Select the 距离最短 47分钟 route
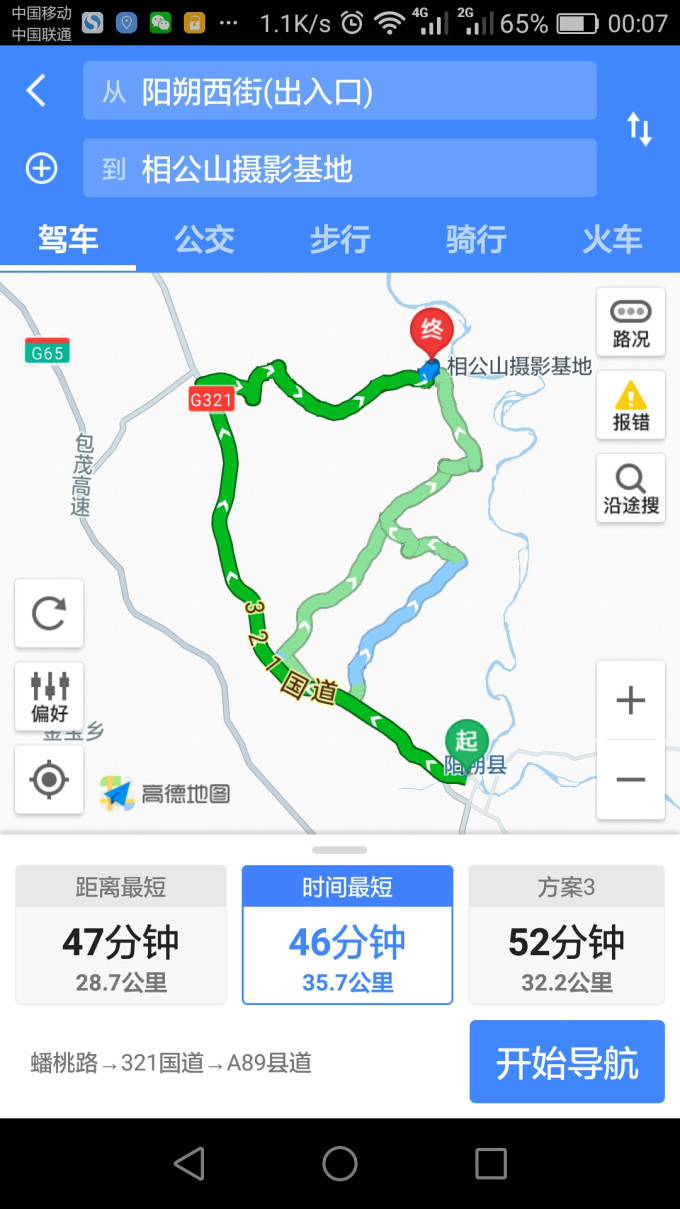The width and height of the screenshot is (680, 1209). click(120, 935)
